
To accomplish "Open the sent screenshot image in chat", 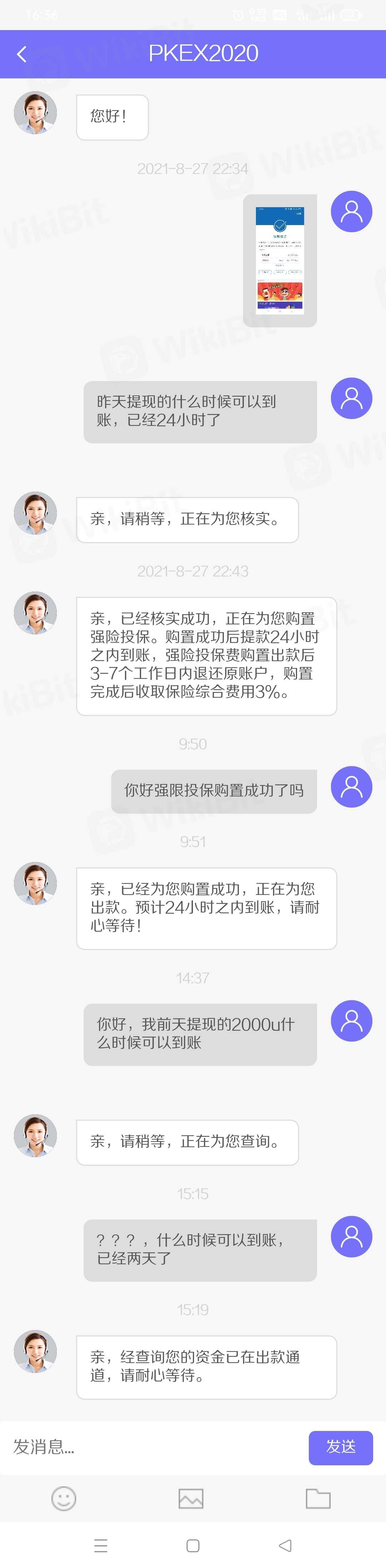I will coord(279,260).
